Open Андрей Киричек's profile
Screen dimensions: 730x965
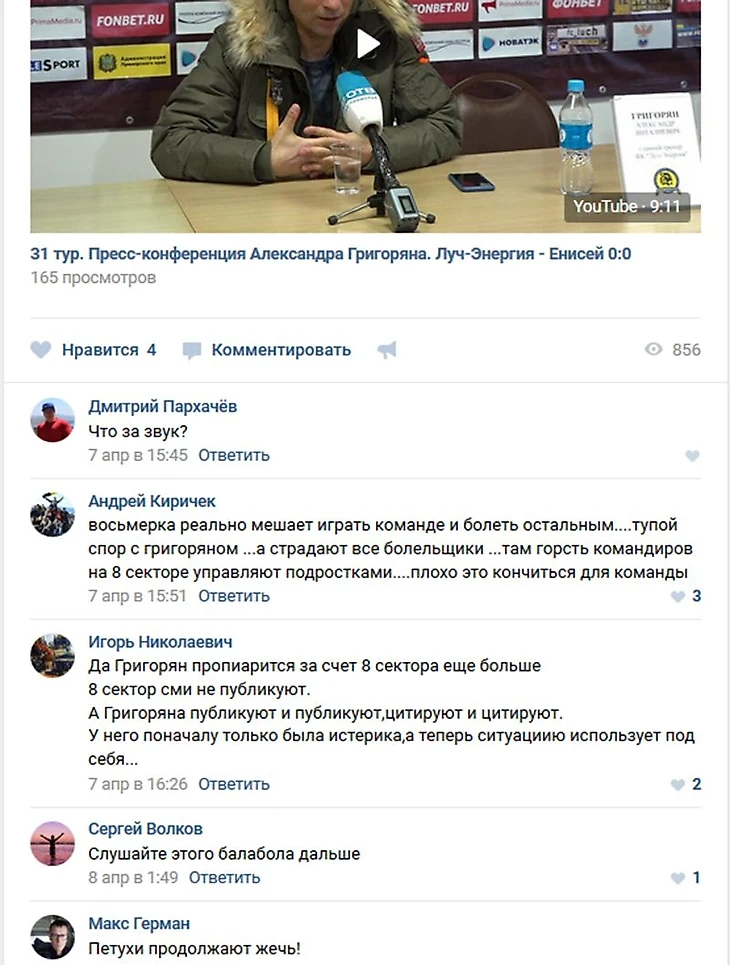coord(151,501)
